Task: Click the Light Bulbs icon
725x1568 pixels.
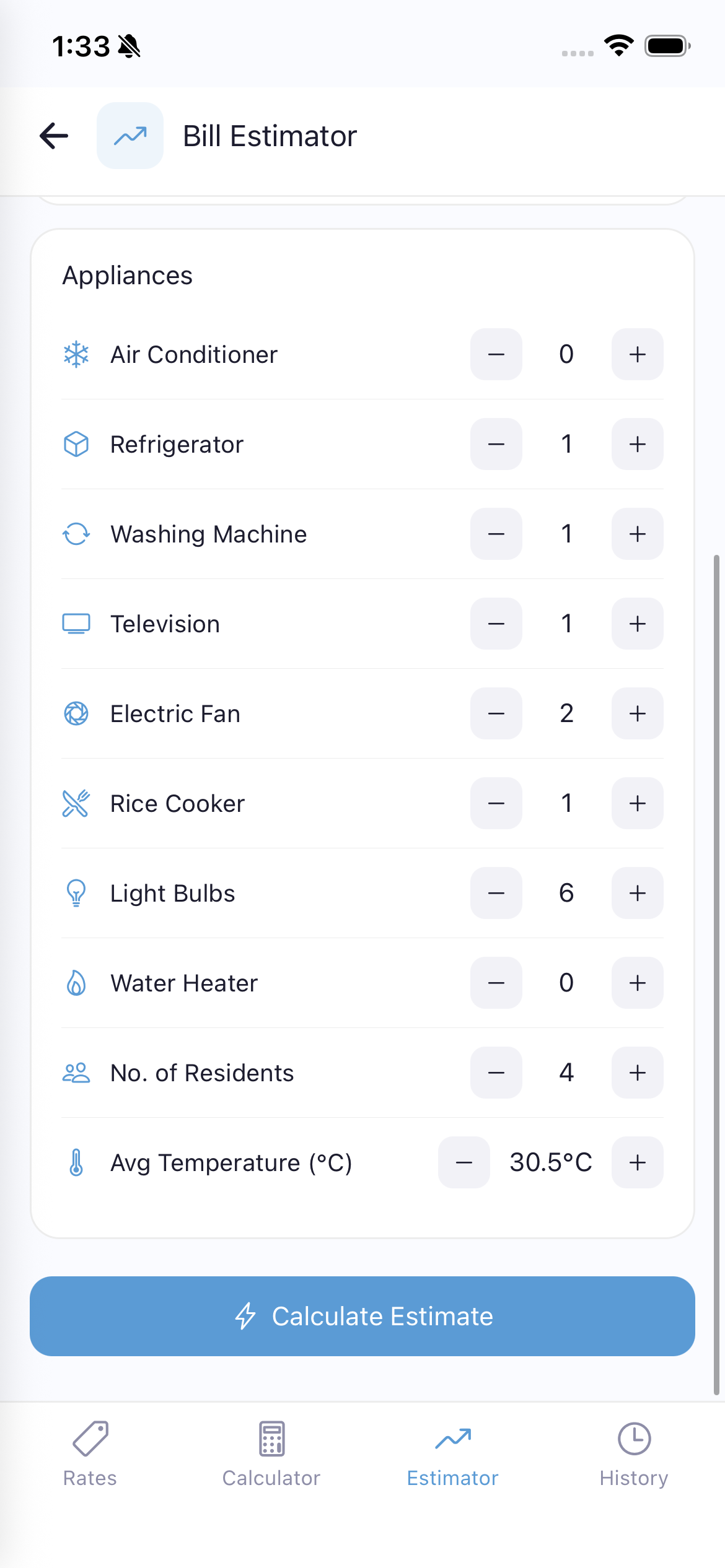Action: click(x=76, y=893)
